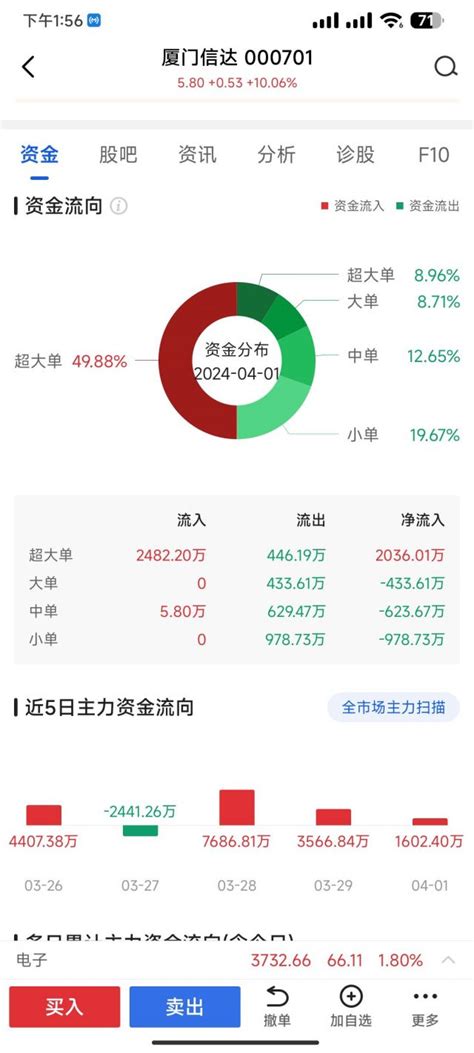Select the 诊股 tab
This screenshot has height=1053, width=474.
click(356, 155)
